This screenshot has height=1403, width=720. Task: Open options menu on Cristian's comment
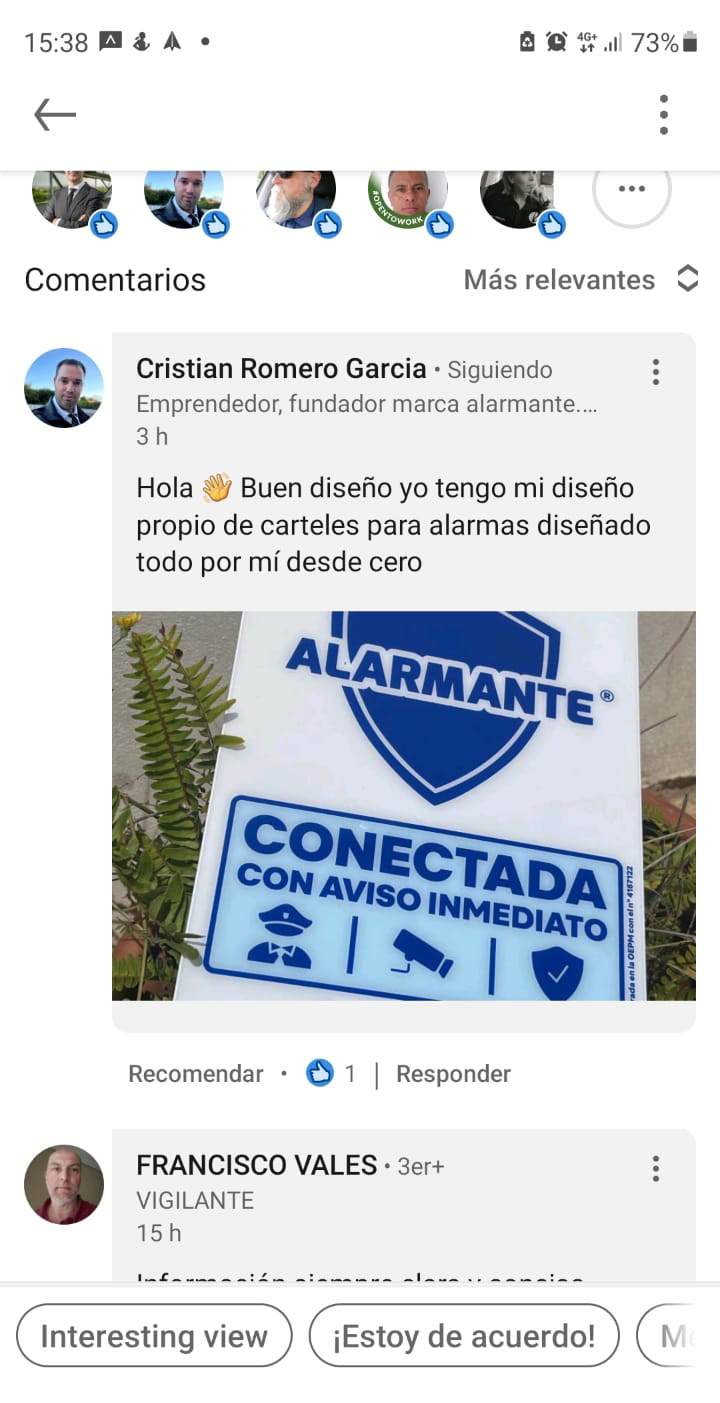click(x=656, y=372)
